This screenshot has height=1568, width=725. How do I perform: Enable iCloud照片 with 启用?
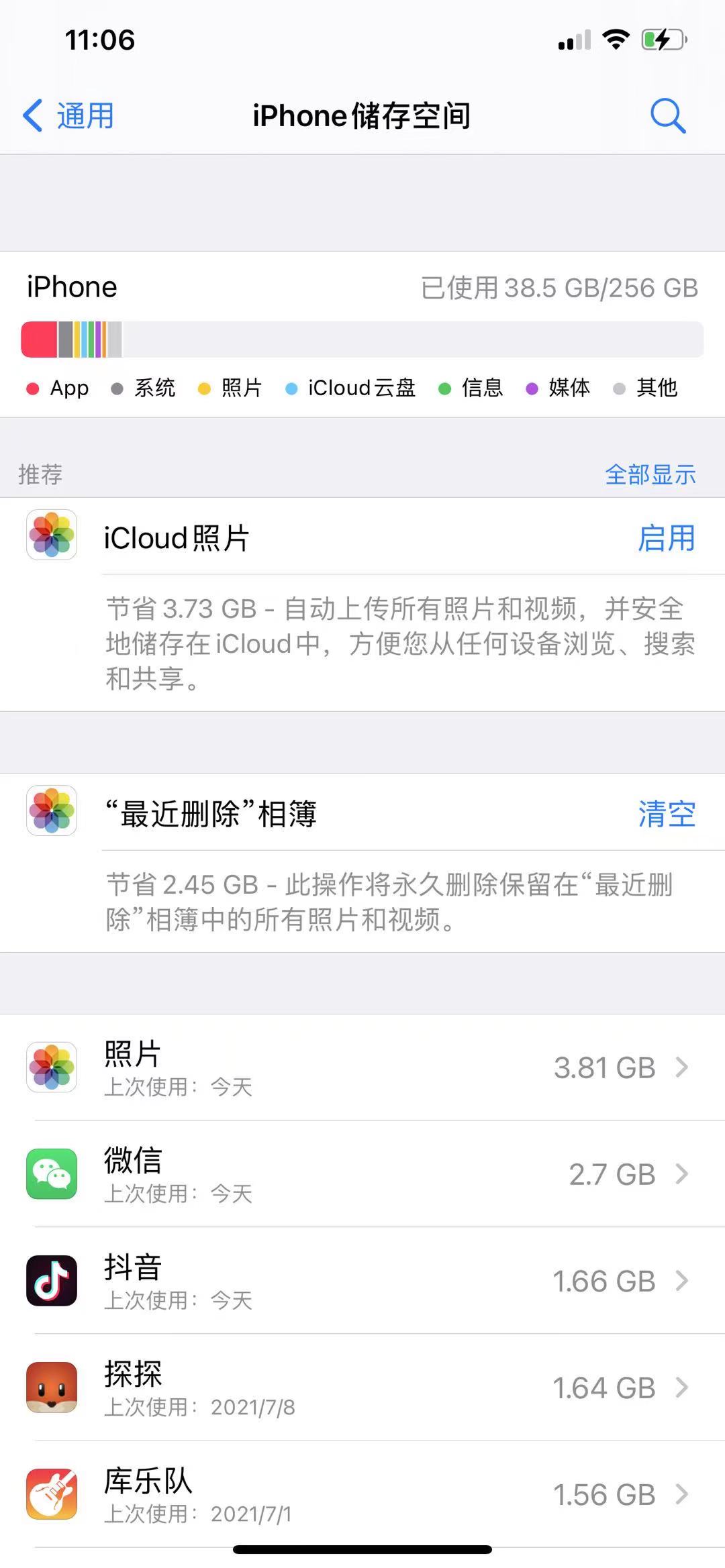coord(666,538)
